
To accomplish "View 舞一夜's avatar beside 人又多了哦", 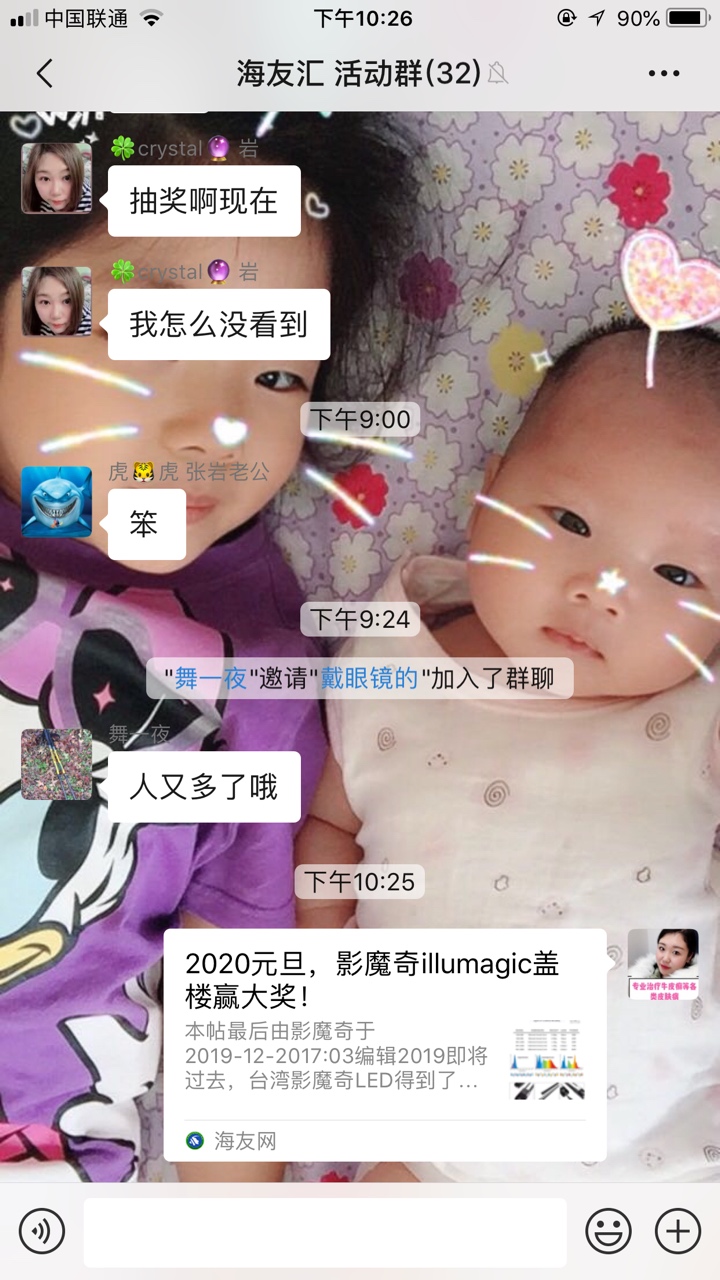I will tap(56, 764).
